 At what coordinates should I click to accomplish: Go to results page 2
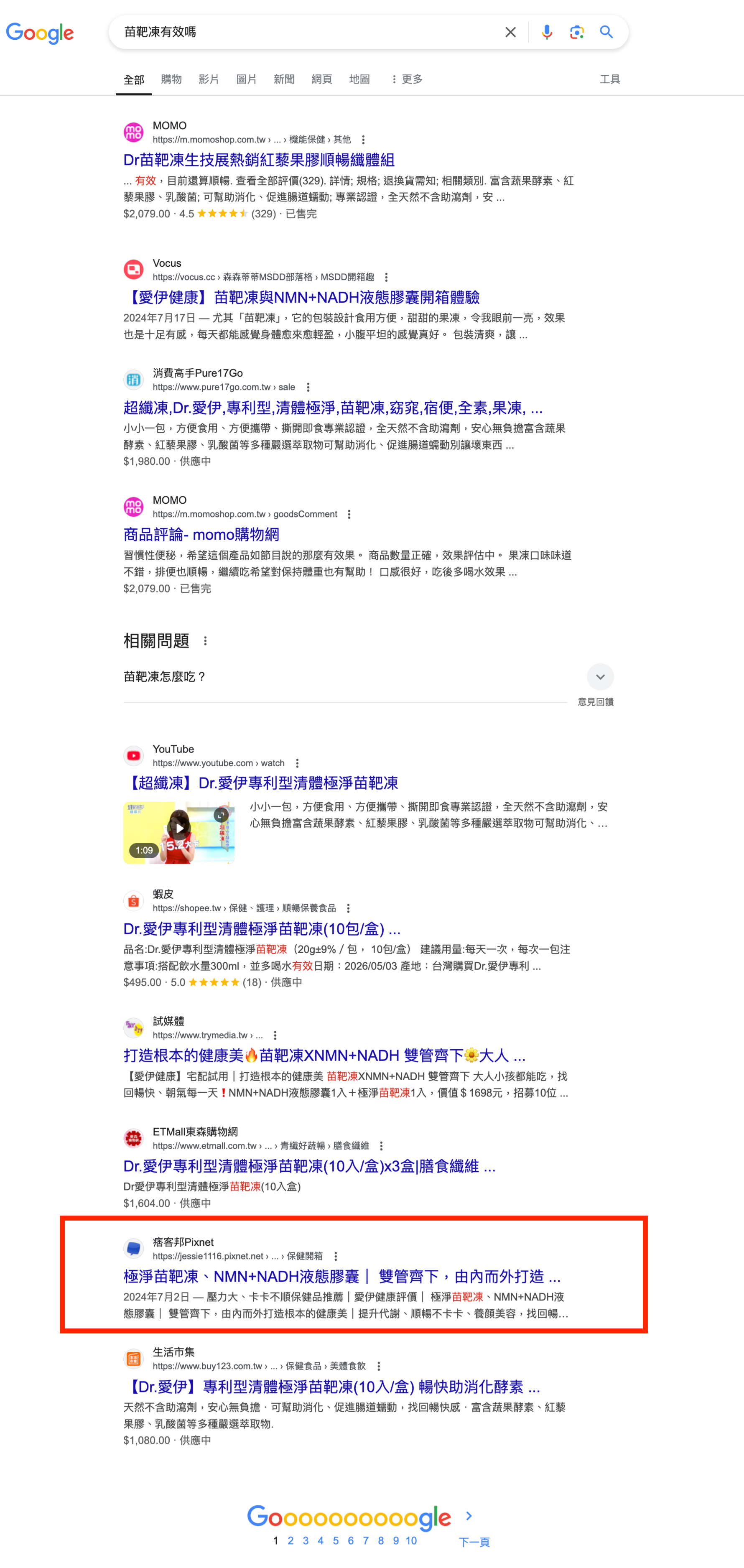290,1540
